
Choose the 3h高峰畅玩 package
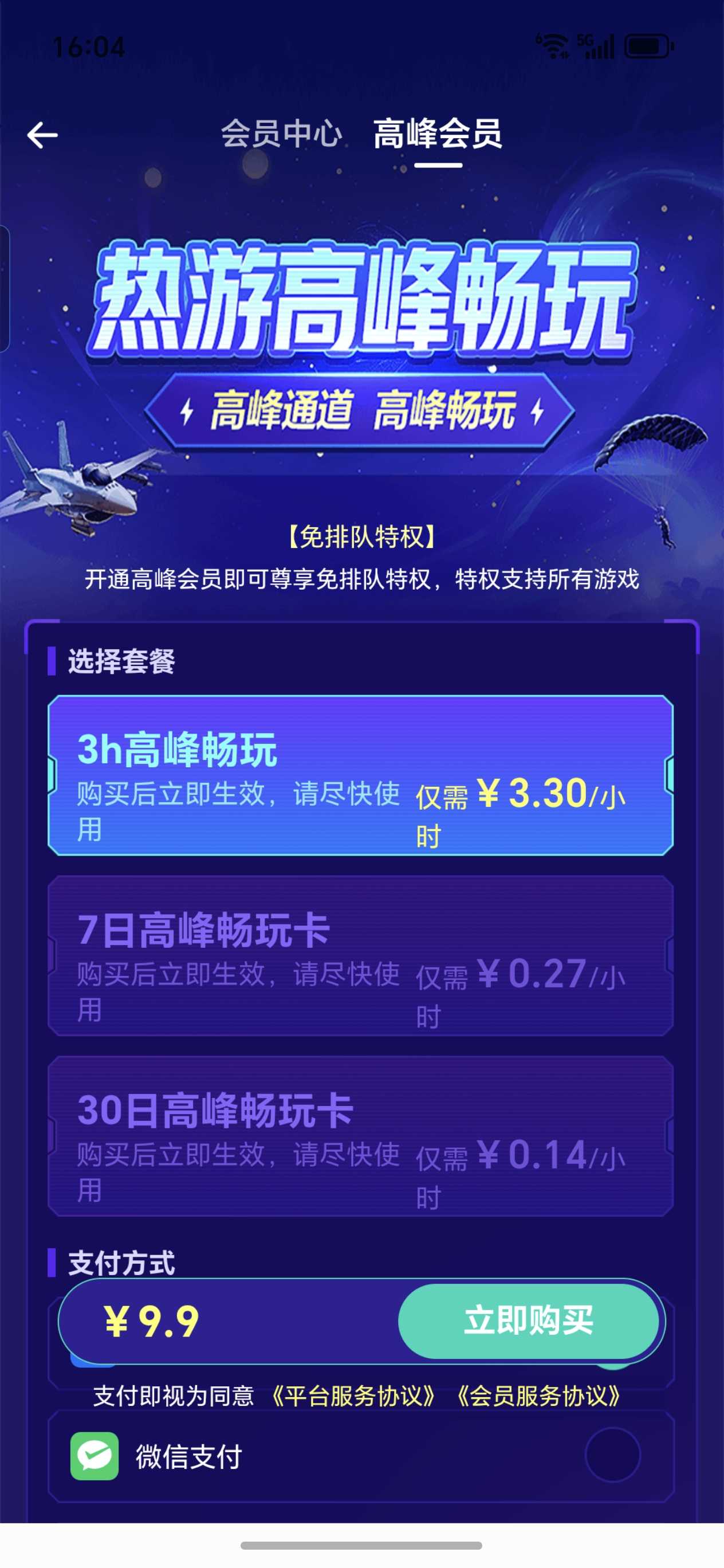[360, 775]
